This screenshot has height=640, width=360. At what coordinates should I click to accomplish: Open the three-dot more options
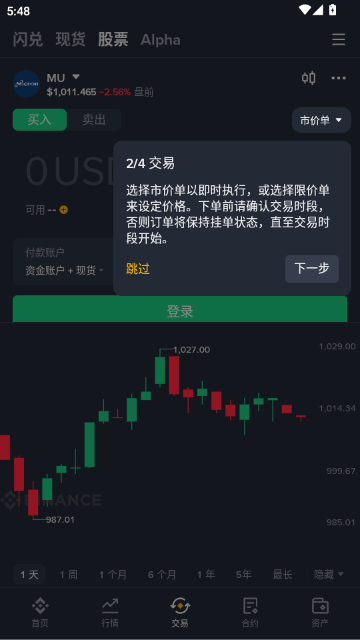(x=338, y=78)
